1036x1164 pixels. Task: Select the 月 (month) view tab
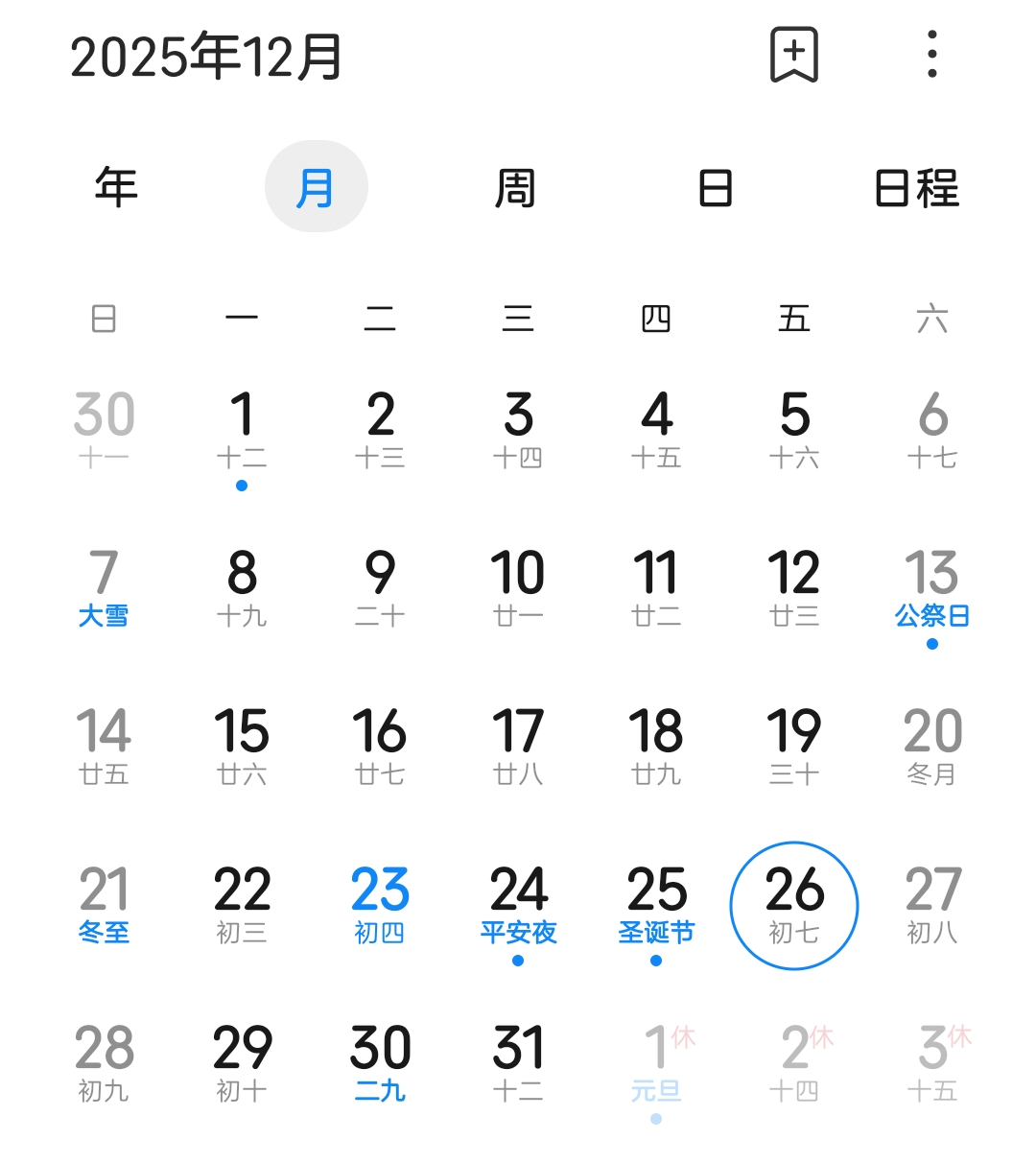pyautogui.click(x=316, y=187)
